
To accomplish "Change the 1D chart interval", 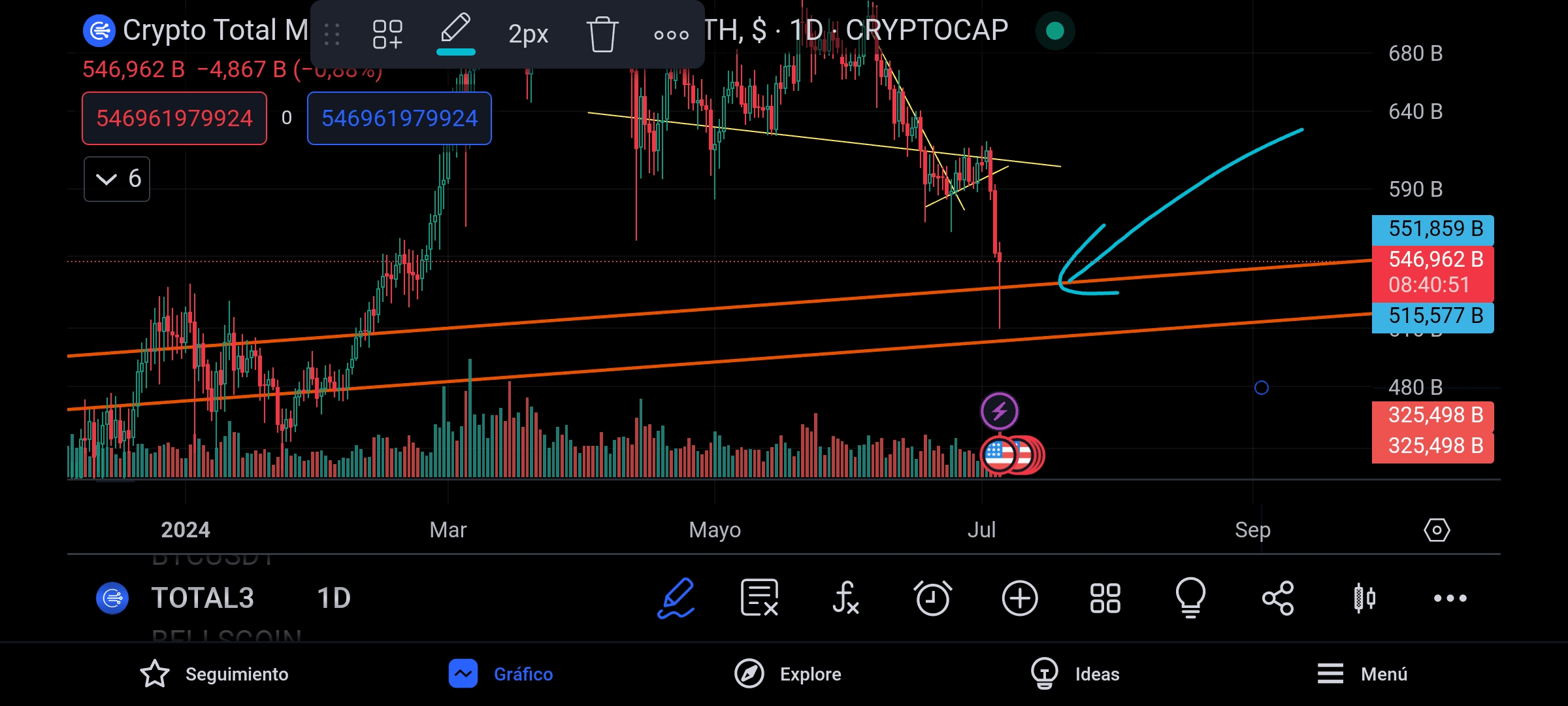I will click(334, 597).
